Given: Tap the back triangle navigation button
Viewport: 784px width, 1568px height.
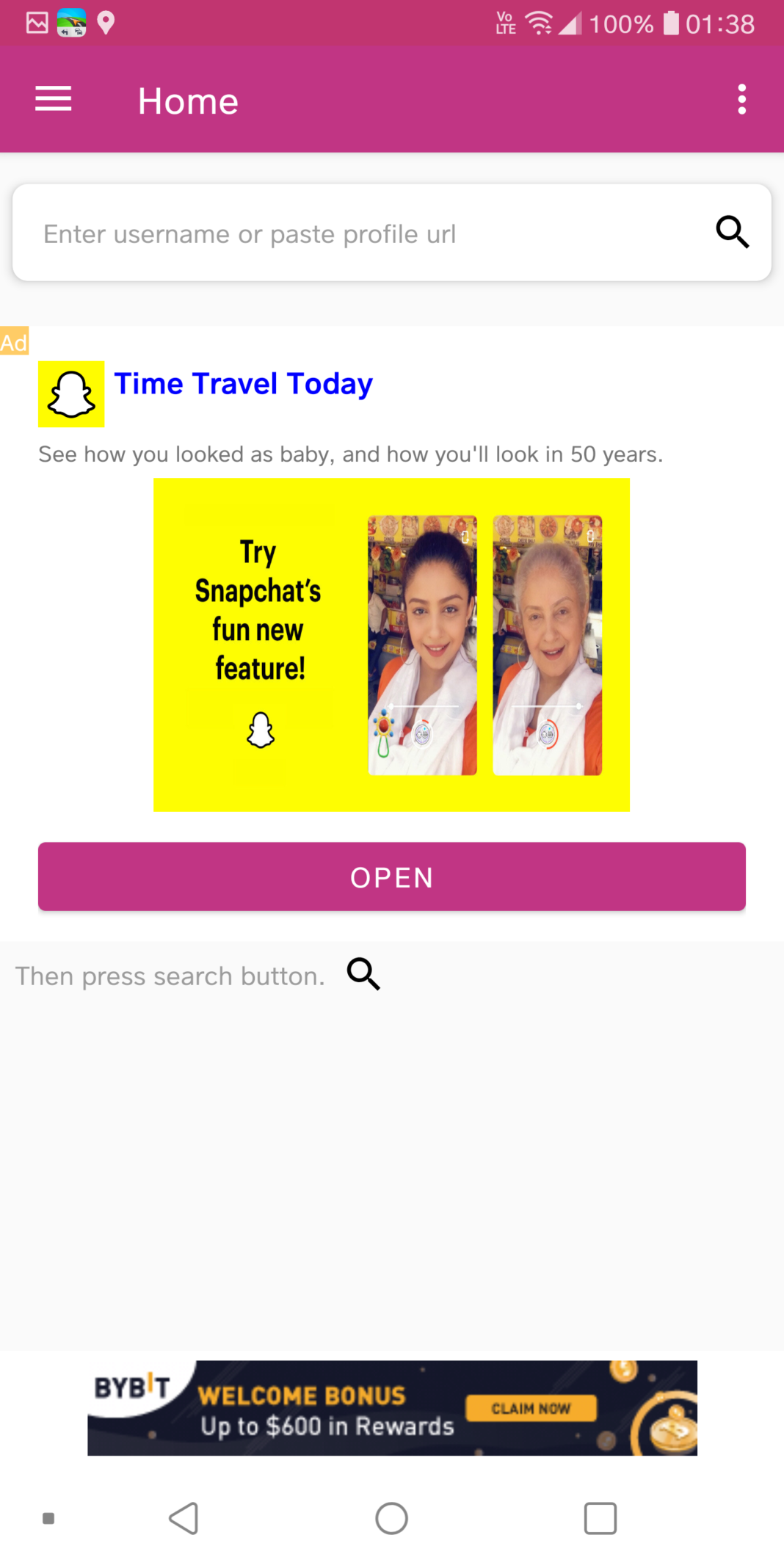Looking at the screenshot, I should pos(183,1518).
